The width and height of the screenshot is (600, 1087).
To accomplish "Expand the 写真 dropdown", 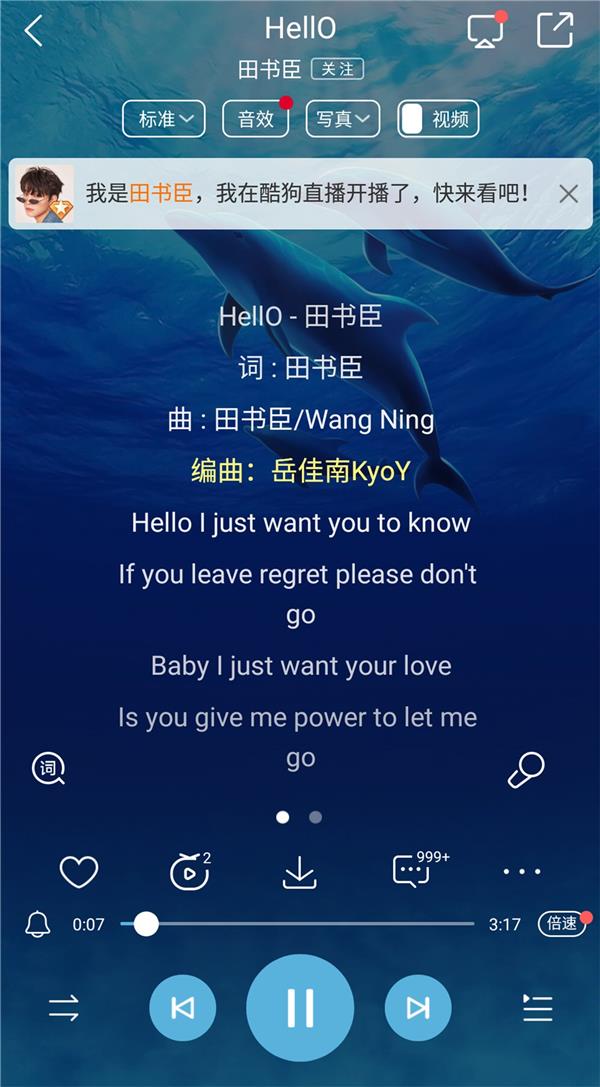I will coord(343,119).
